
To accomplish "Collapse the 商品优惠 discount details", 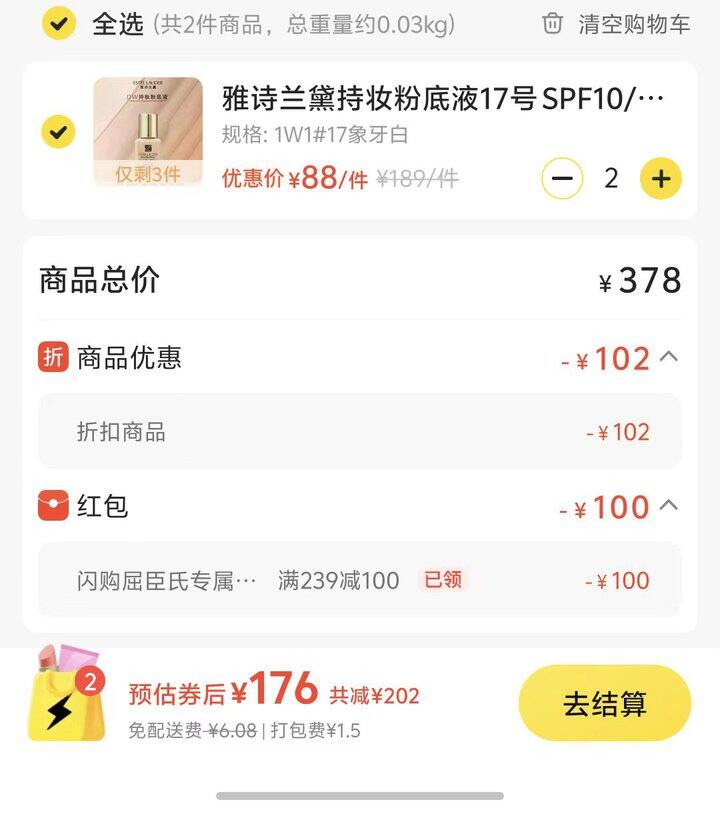I will tap(669, 356).
